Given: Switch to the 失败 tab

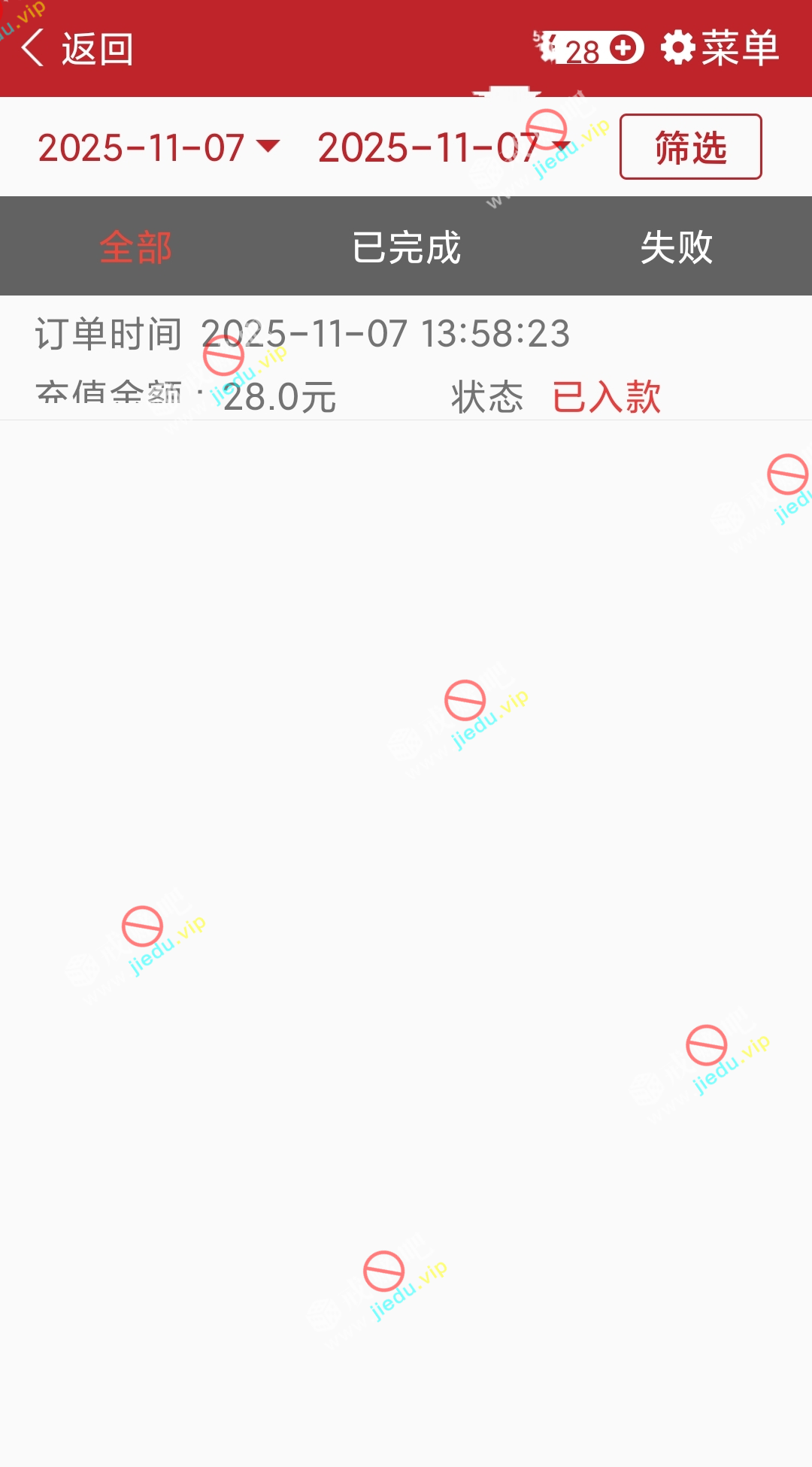Looking at the screenshot, I should [676, 247].
